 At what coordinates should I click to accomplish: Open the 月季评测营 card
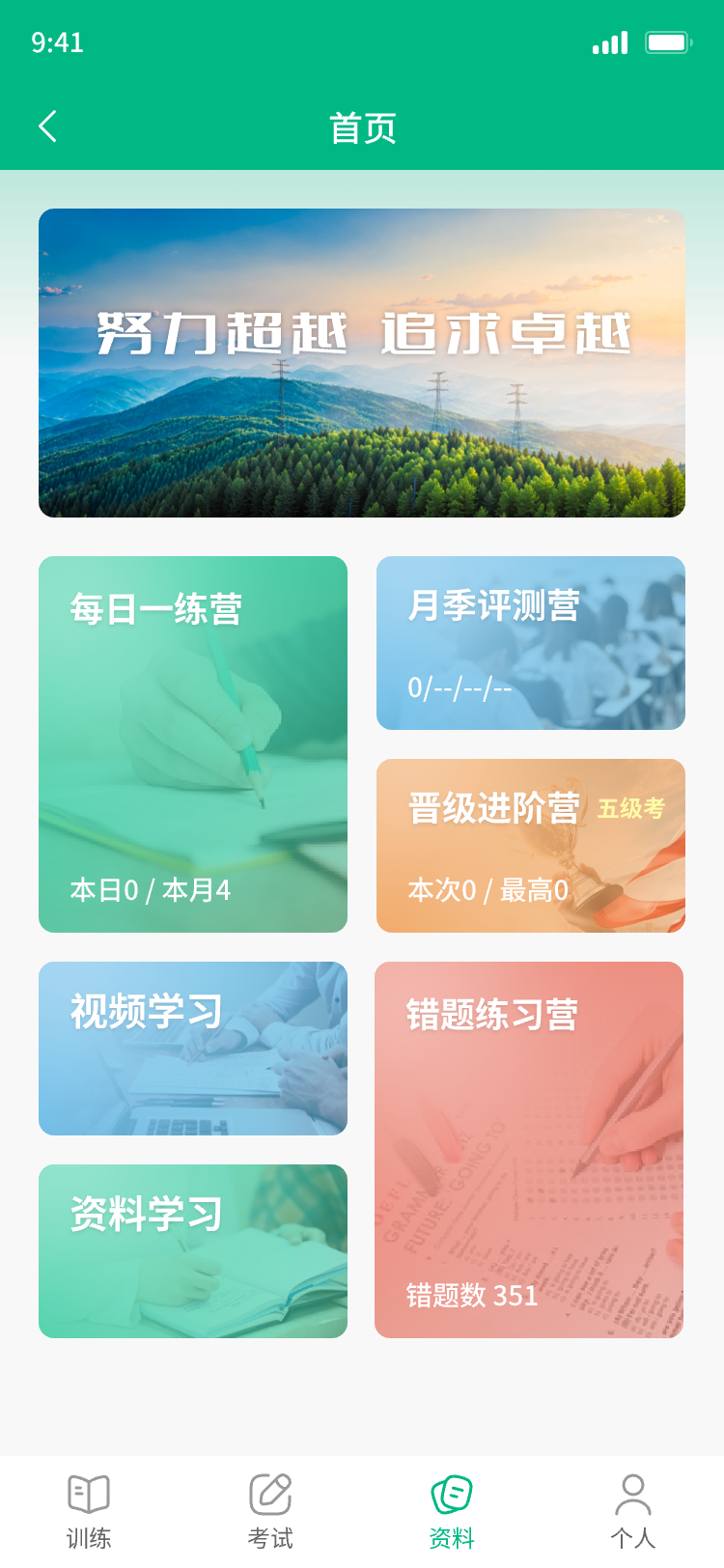click(530, 643)
